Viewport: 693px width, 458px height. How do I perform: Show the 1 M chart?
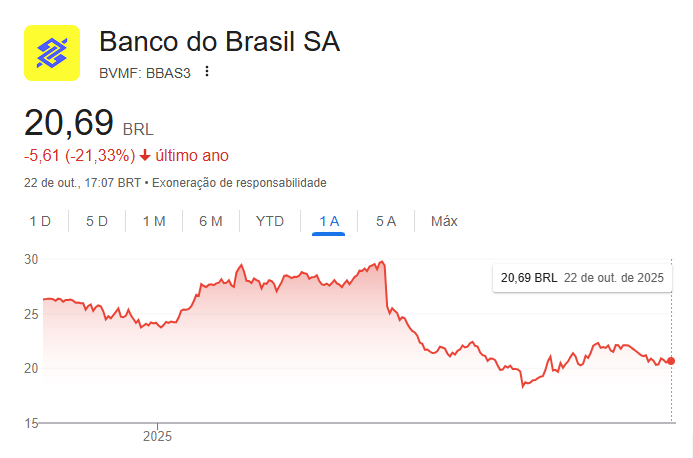154,221
